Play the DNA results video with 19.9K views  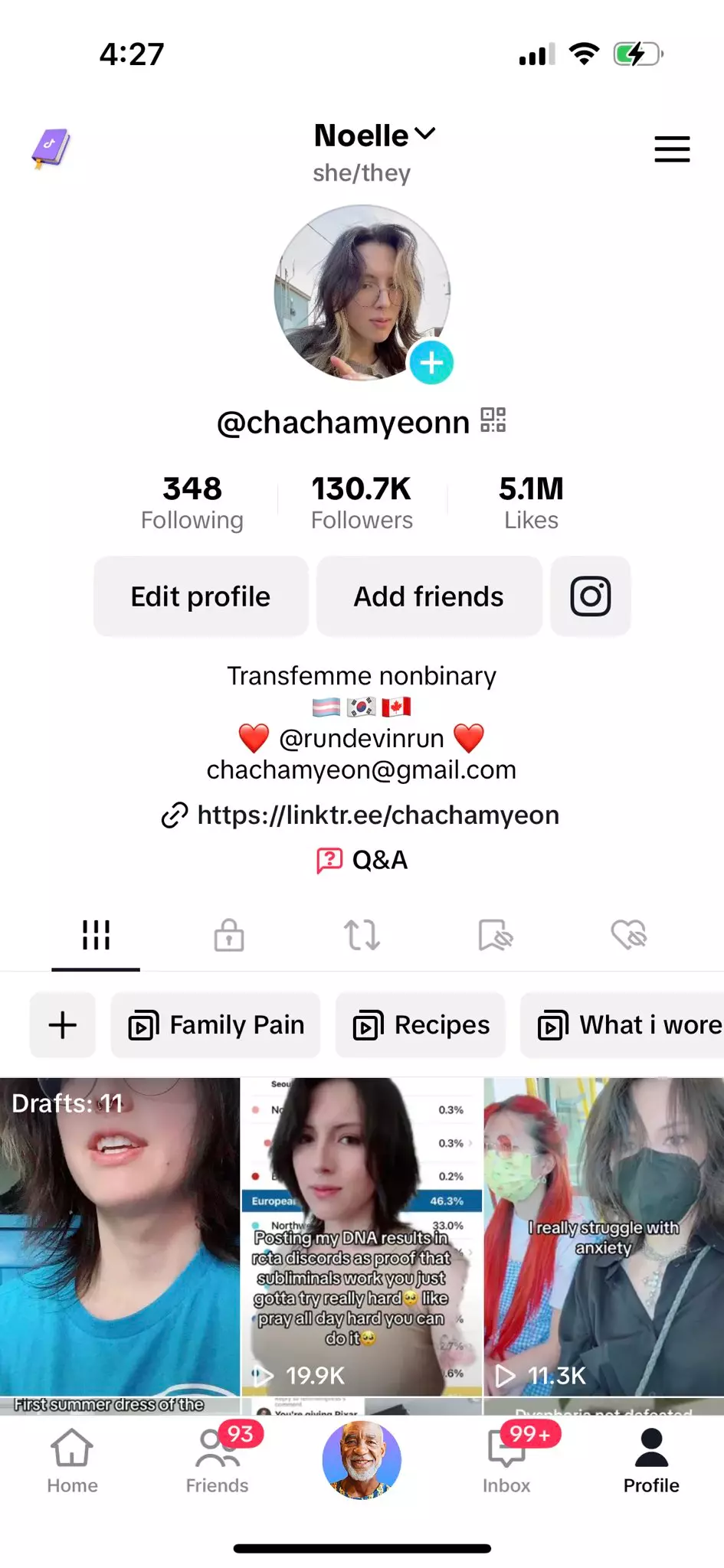coord(362,1236)
